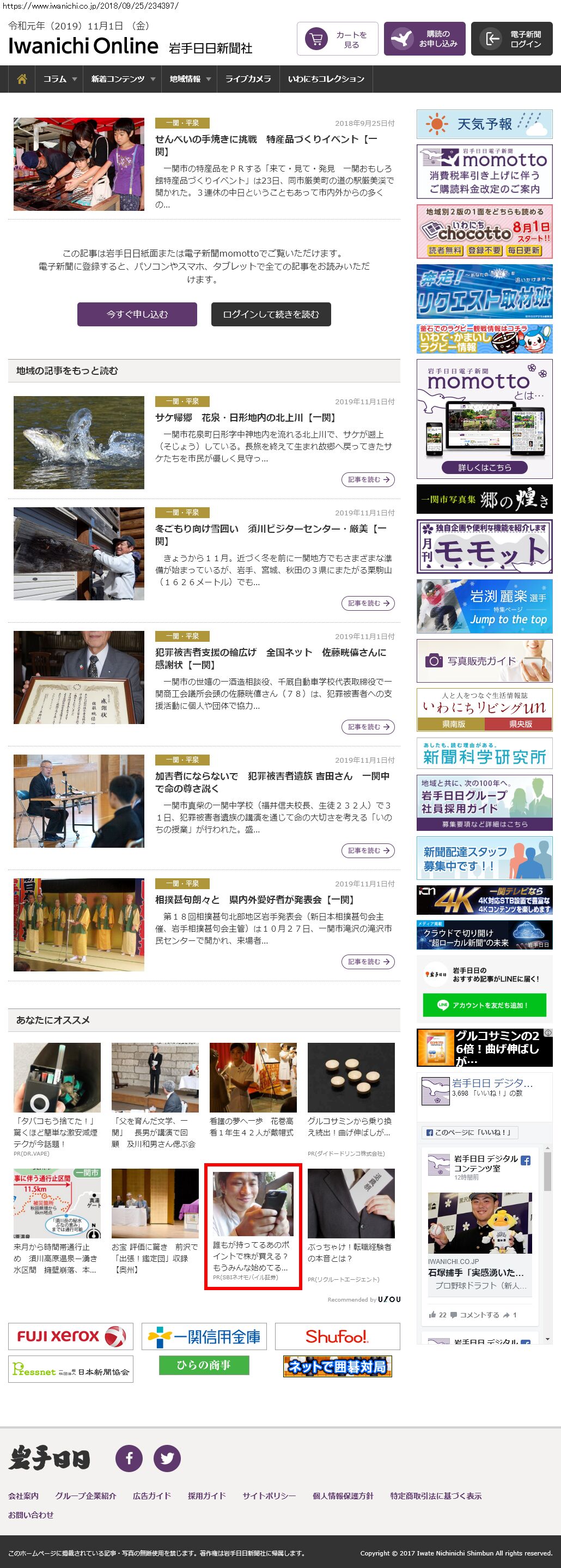This screenshot has width=561, height=1568.
Task: Open the サイトポリシー footer link
Action: (x=269, y=1496)
